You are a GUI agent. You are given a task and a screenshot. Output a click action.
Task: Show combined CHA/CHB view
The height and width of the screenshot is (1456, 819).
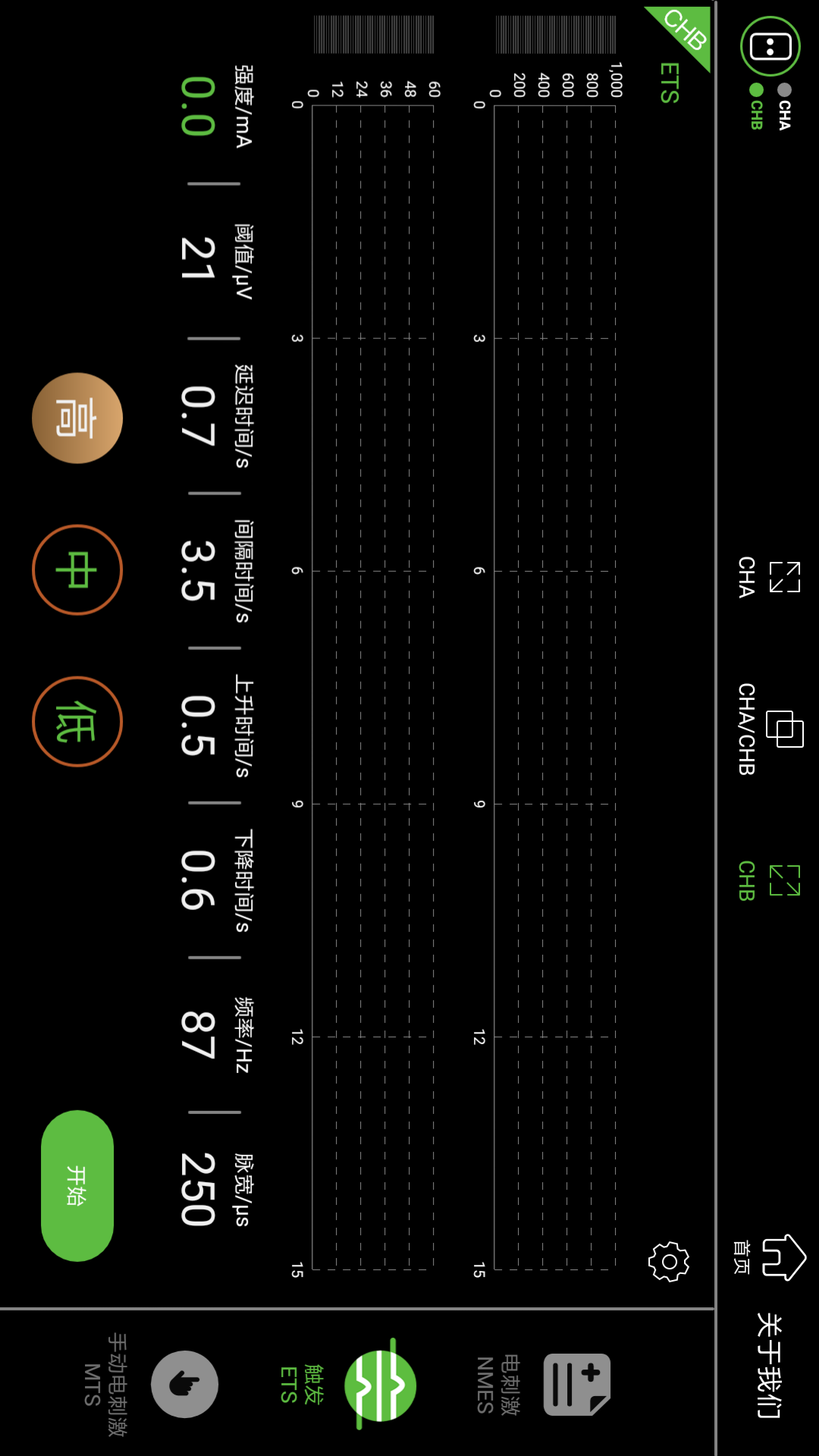click(767, 729)
